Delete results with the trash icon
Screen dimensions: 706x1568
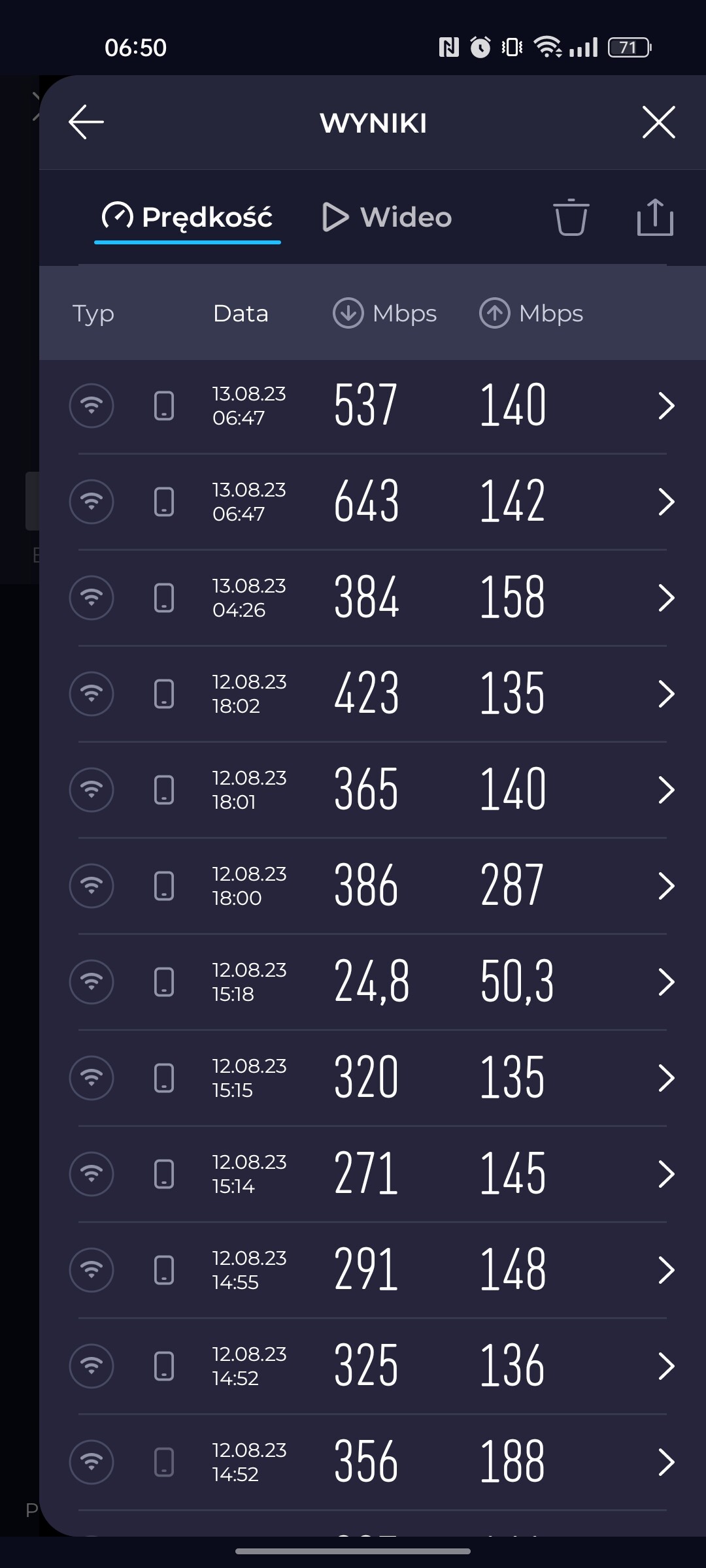571,218
